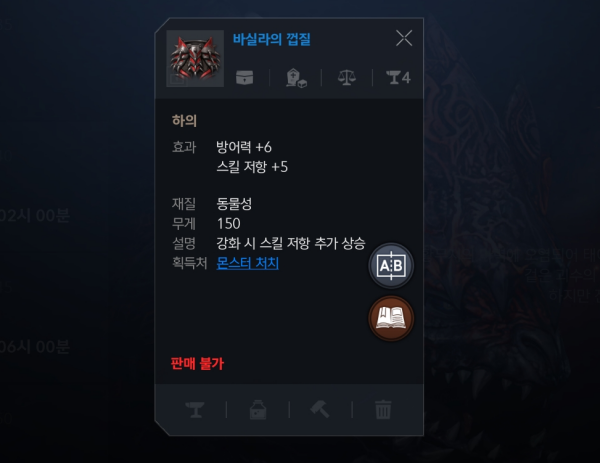The height and width of the screenshot is (463, 600).
Task: Open the item codex book button
Action: click(392, 318)
